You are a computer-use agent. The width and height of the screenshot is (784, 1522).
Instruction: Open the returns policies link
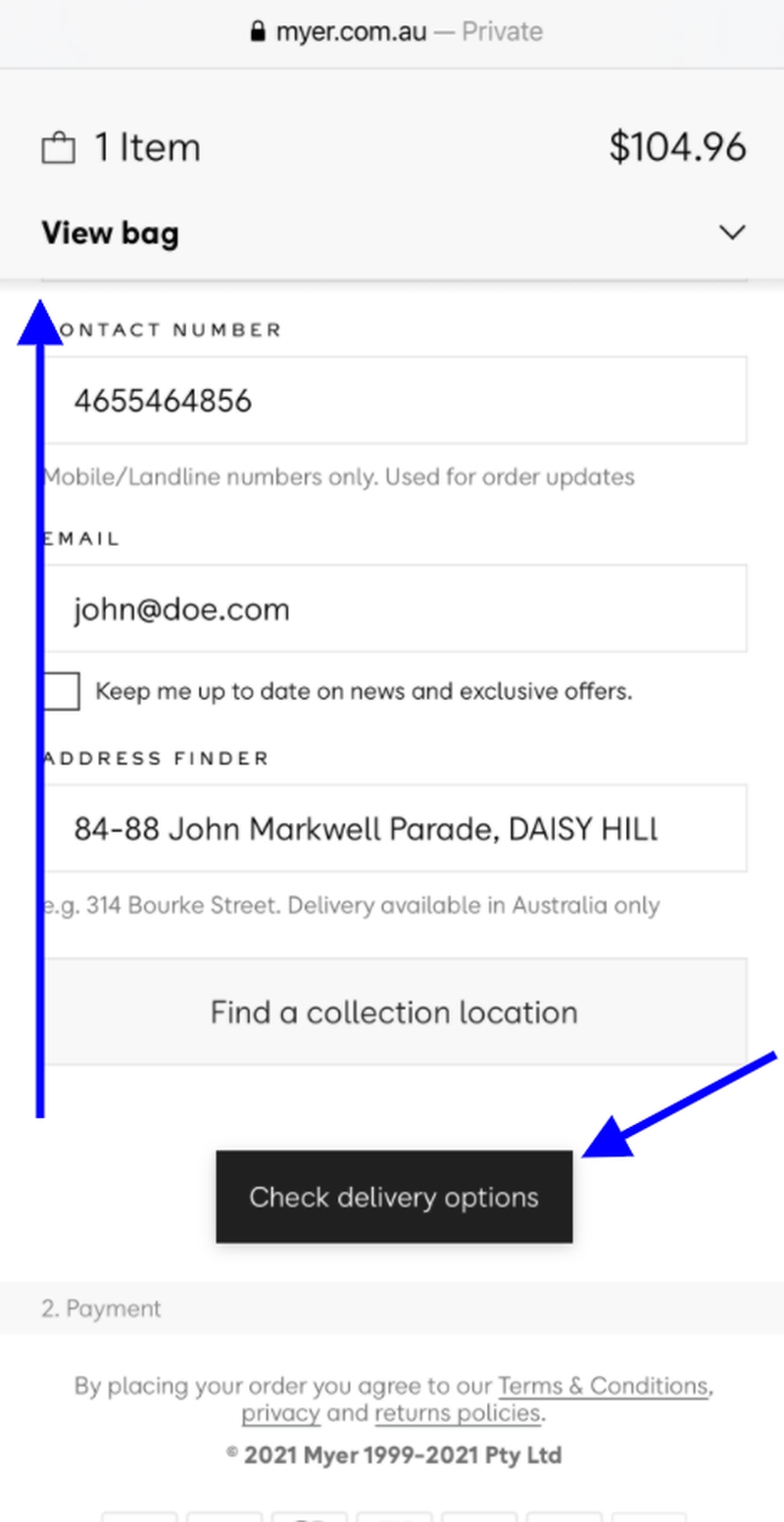click(458, 1413)
